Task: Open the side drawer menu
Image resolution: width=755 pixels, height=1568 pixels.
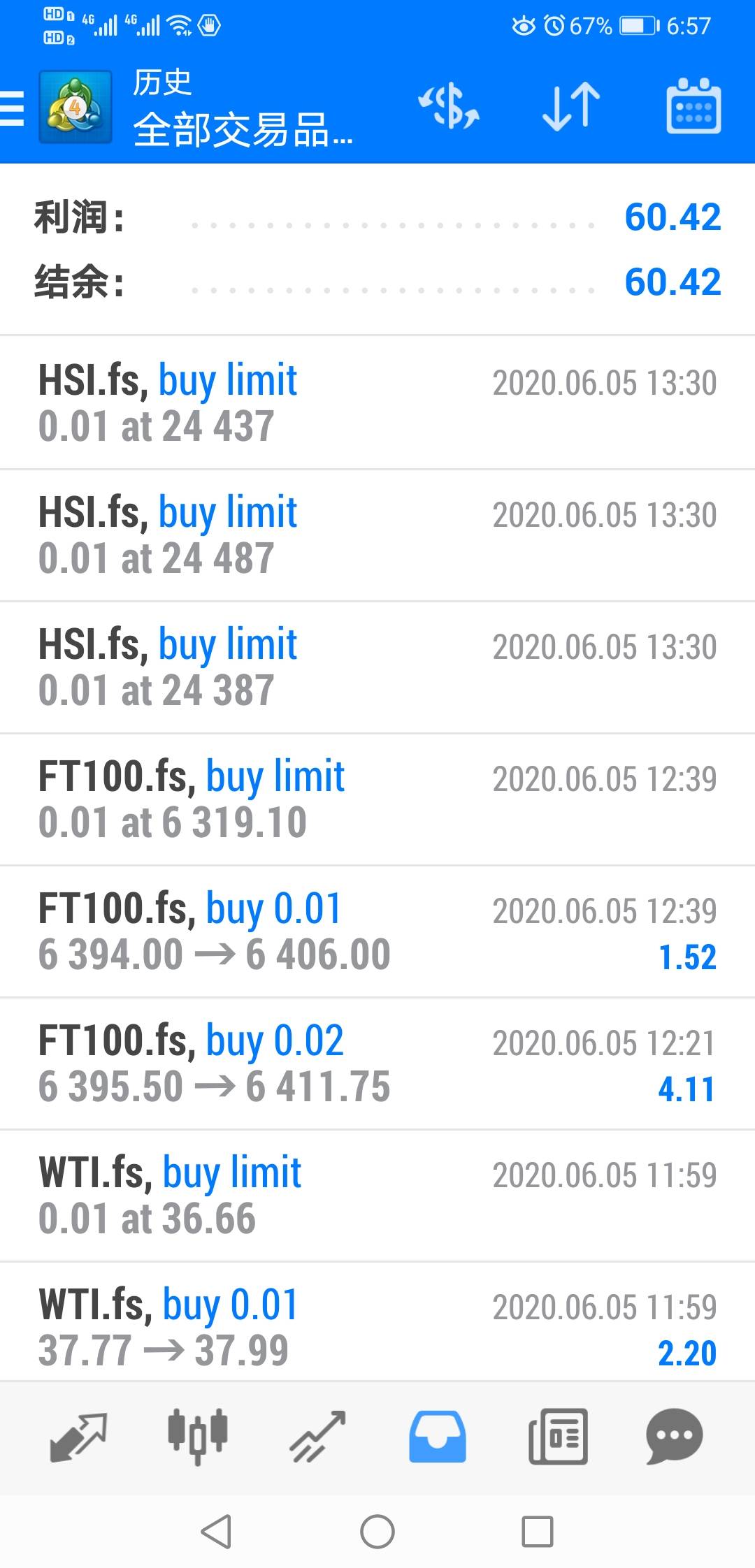Action: pyautogui.click(x=12, y=108)
